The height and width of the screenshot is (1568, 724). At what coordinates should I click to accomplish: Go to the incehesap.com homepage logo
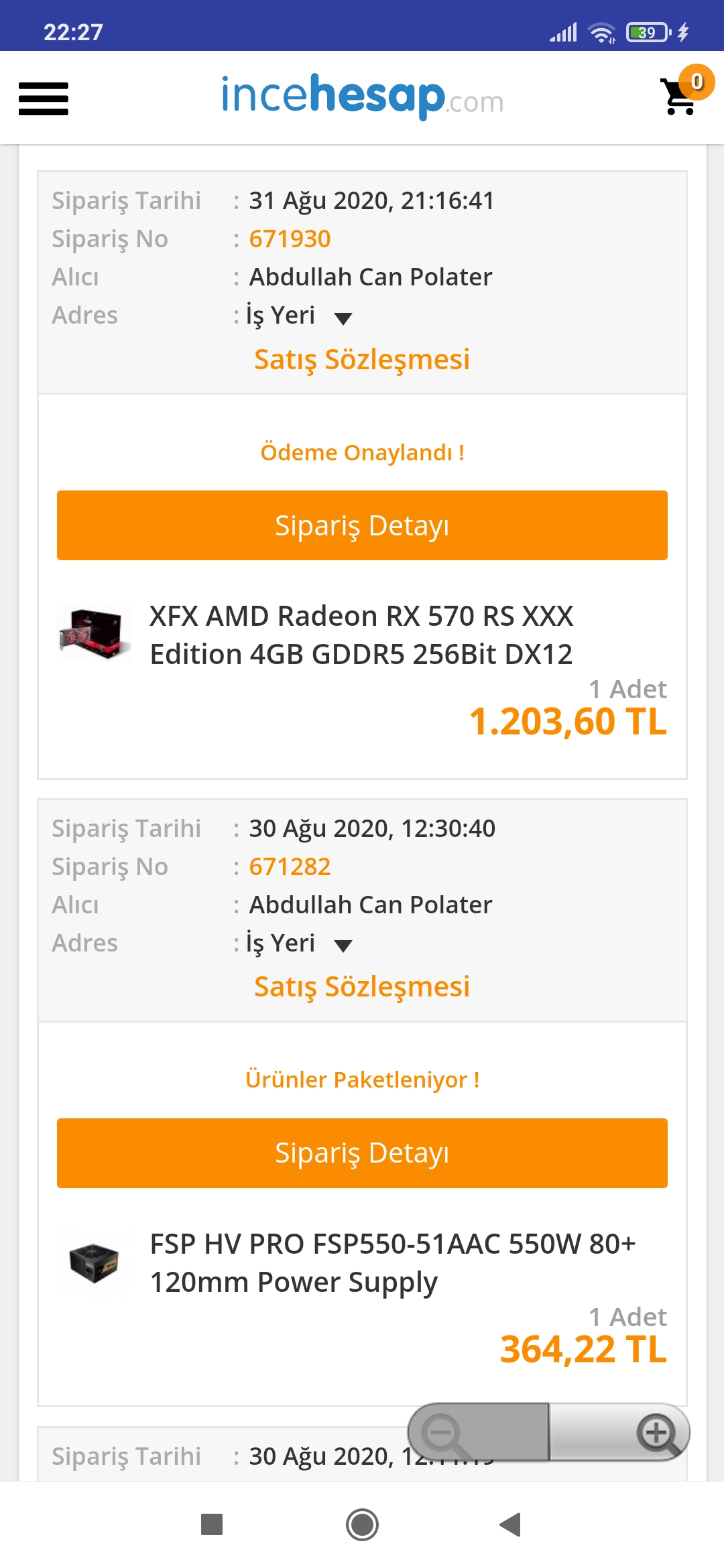coord(362,97)
